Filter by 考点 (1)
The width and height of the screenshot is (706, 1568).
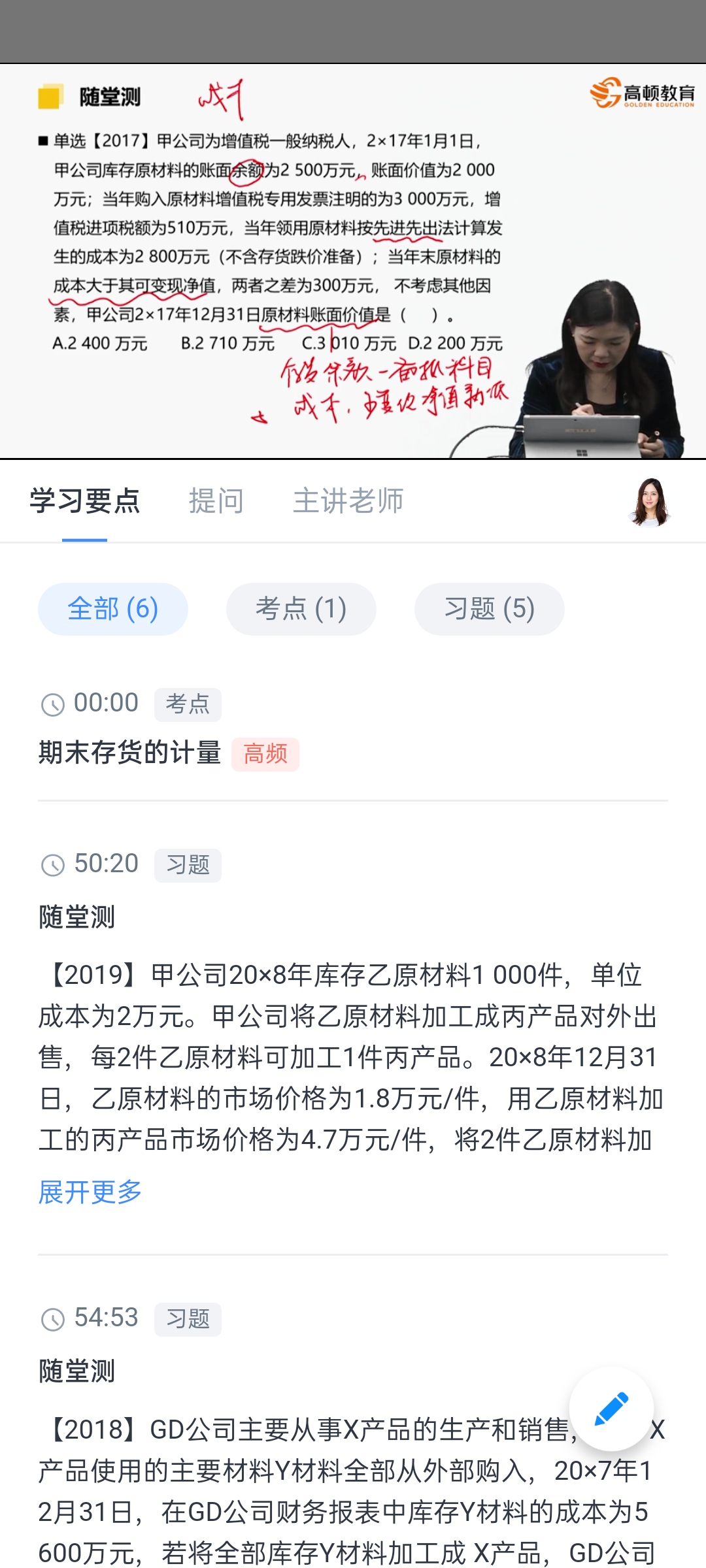301,609
